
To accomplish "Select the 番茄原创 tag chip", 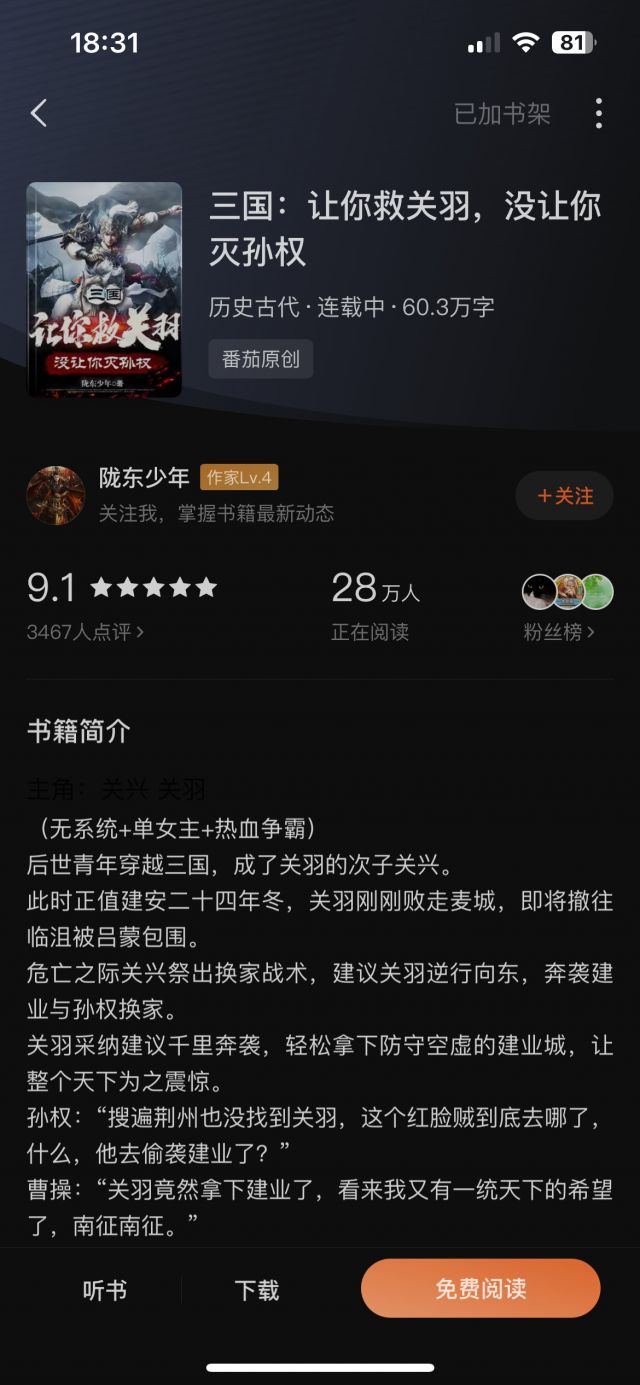I will click(x=261, y=360).
